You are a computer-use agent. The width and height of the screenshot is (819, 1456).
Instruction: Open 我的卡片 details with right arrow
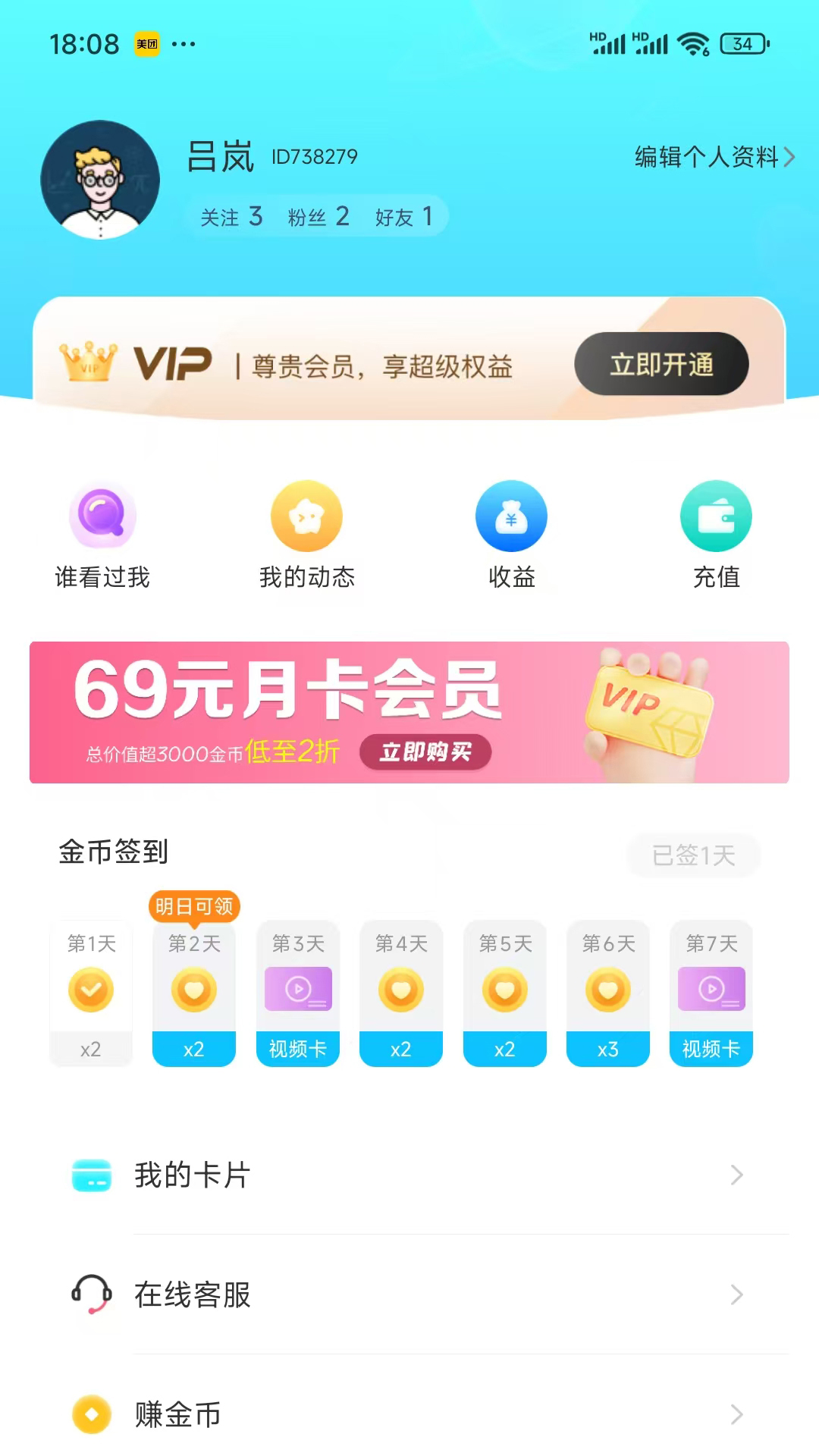736,1175
